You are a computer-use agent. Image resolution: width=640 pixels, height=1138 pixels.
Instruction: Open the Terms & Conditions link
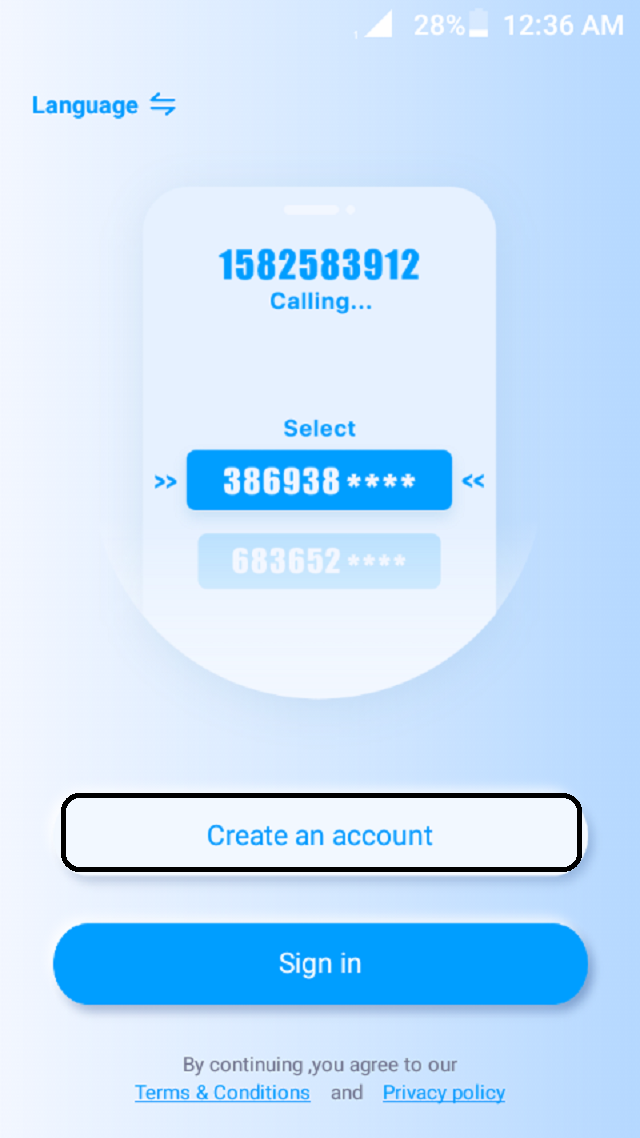[x=222, y=1093]
